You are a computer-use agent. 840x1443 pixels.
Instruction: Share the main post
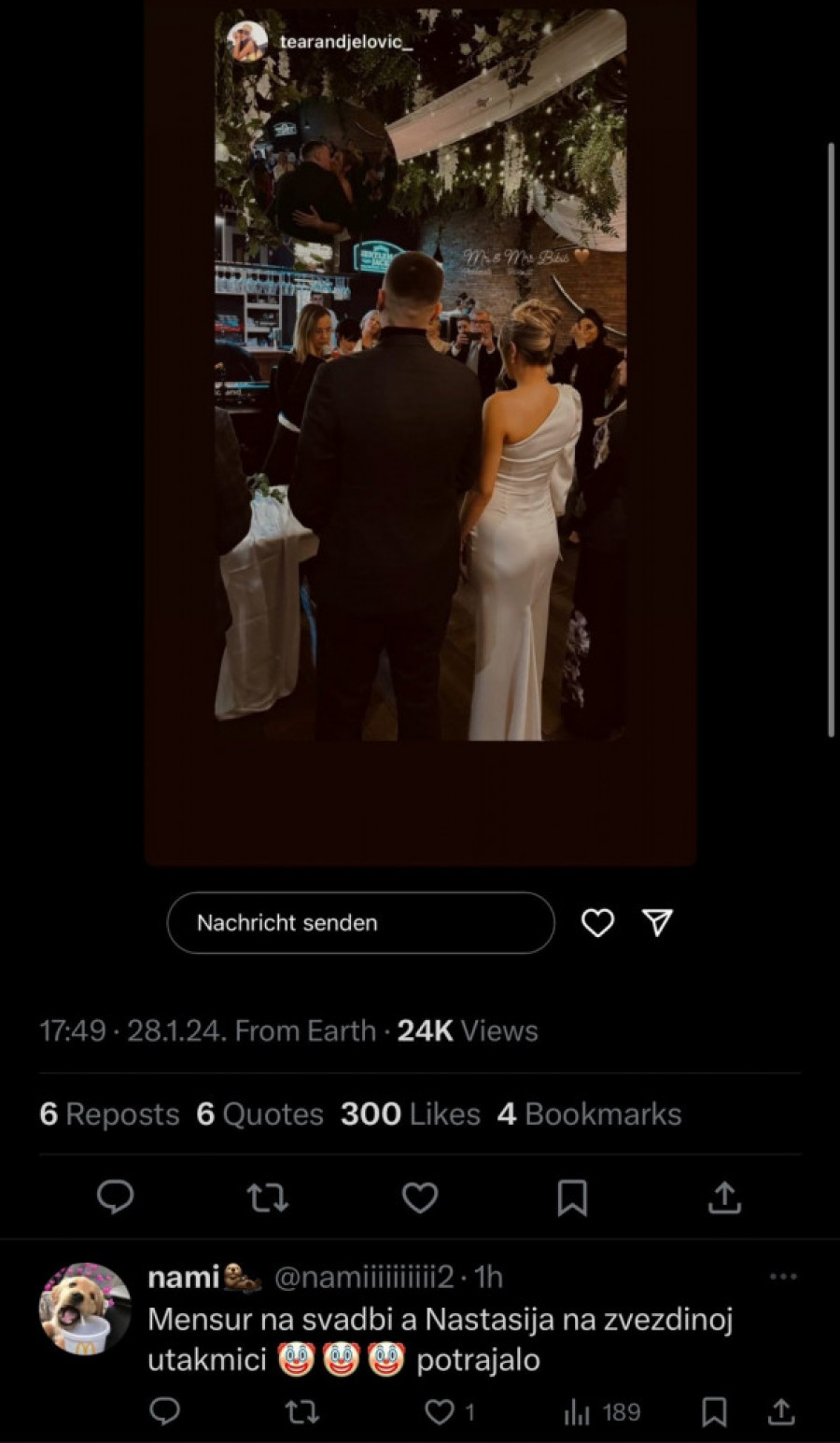click(724, 1197)
